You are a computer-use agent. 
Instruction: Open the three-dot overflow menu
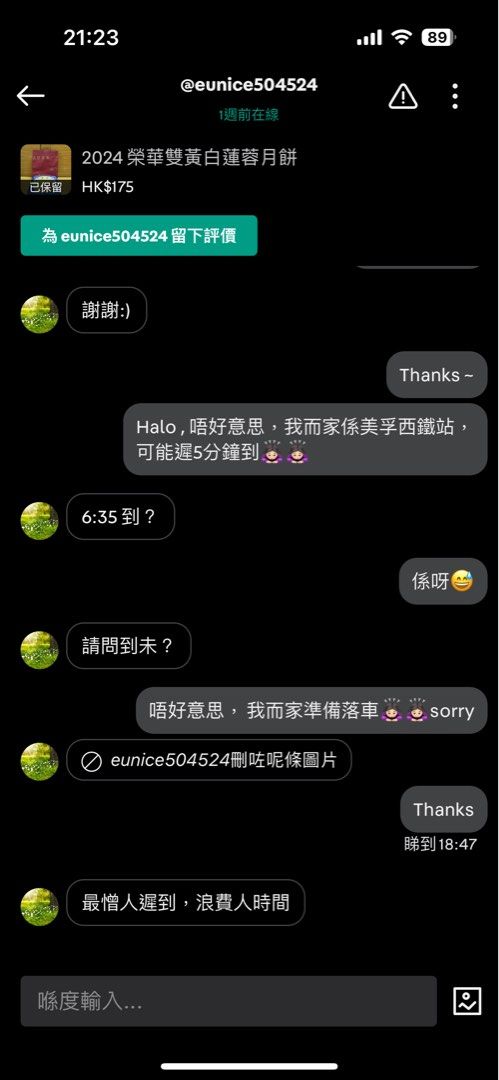point(455,96)
